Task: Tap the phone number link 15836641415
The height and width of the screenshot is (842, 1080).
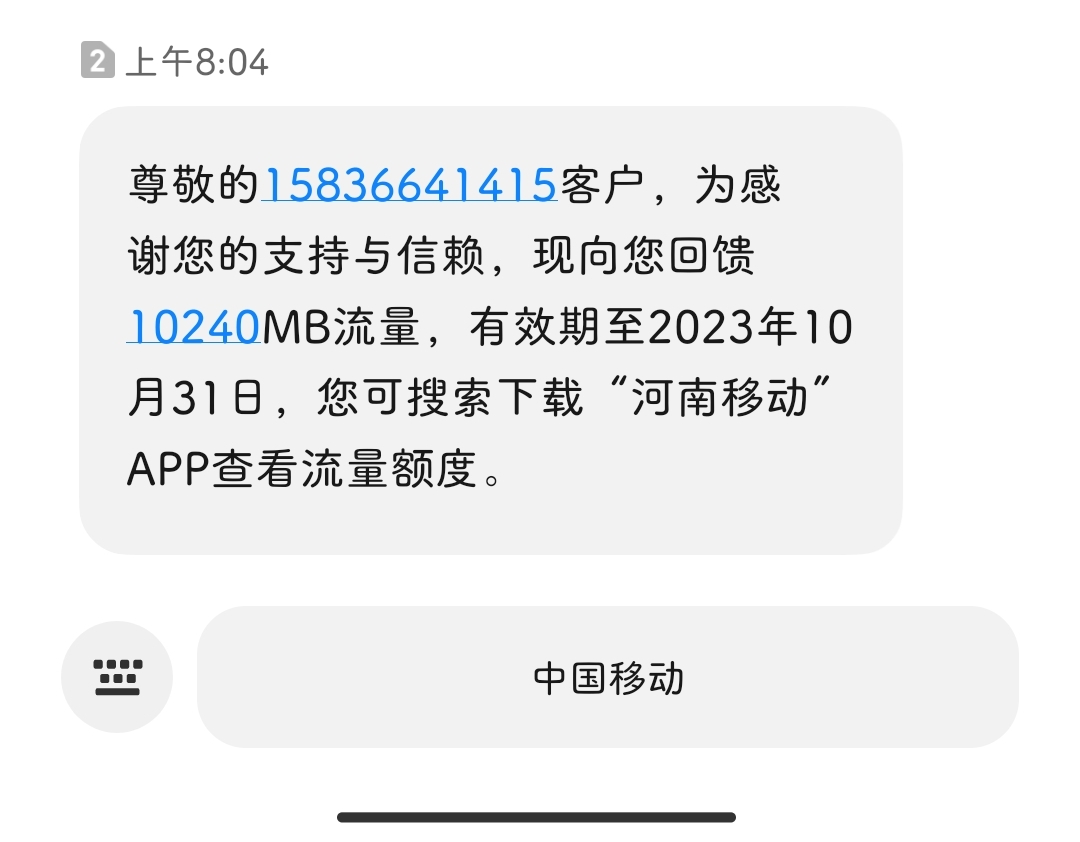Action: coord(408,185)
